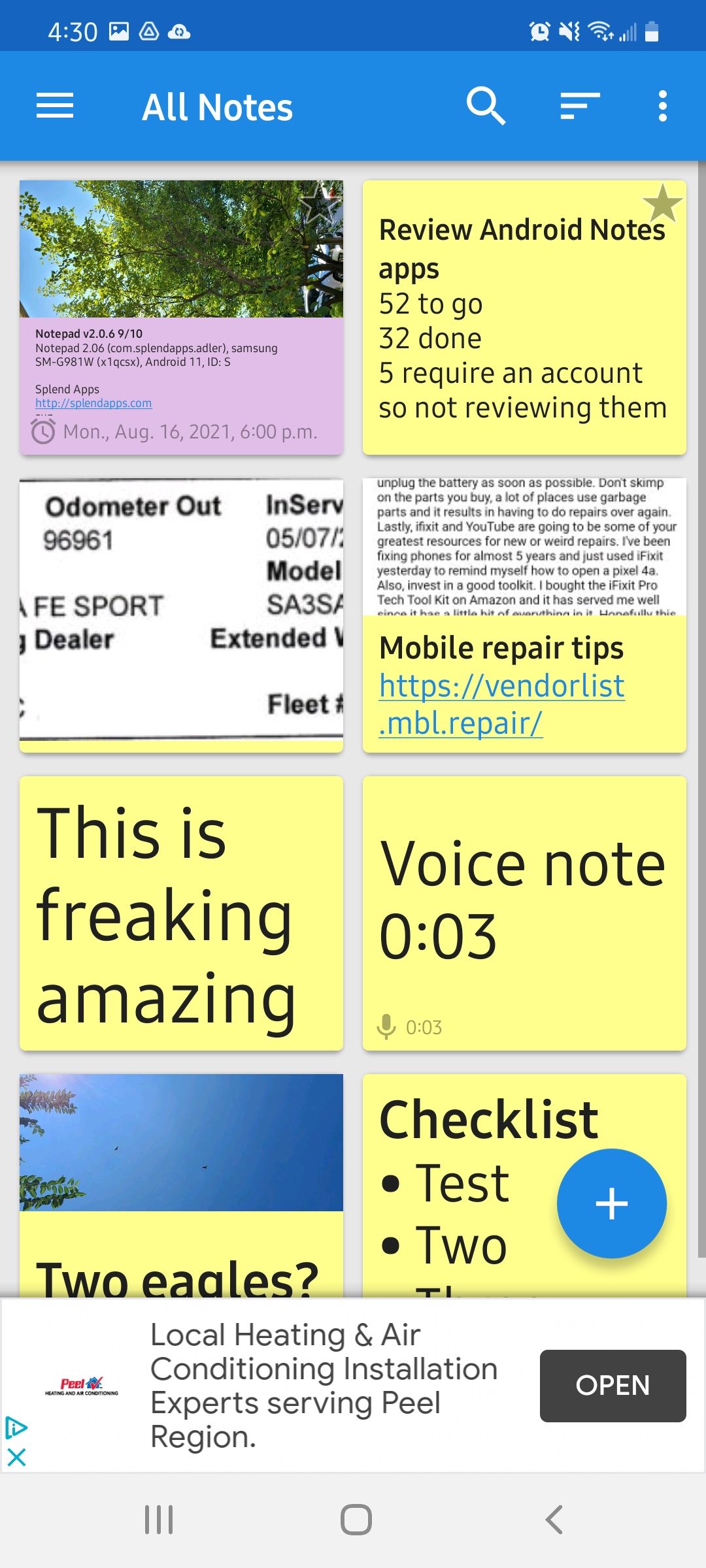Unstar the Review Android Notes apps note
The height and width of the screenshot is (1568, 706).
tap(662, 203)
